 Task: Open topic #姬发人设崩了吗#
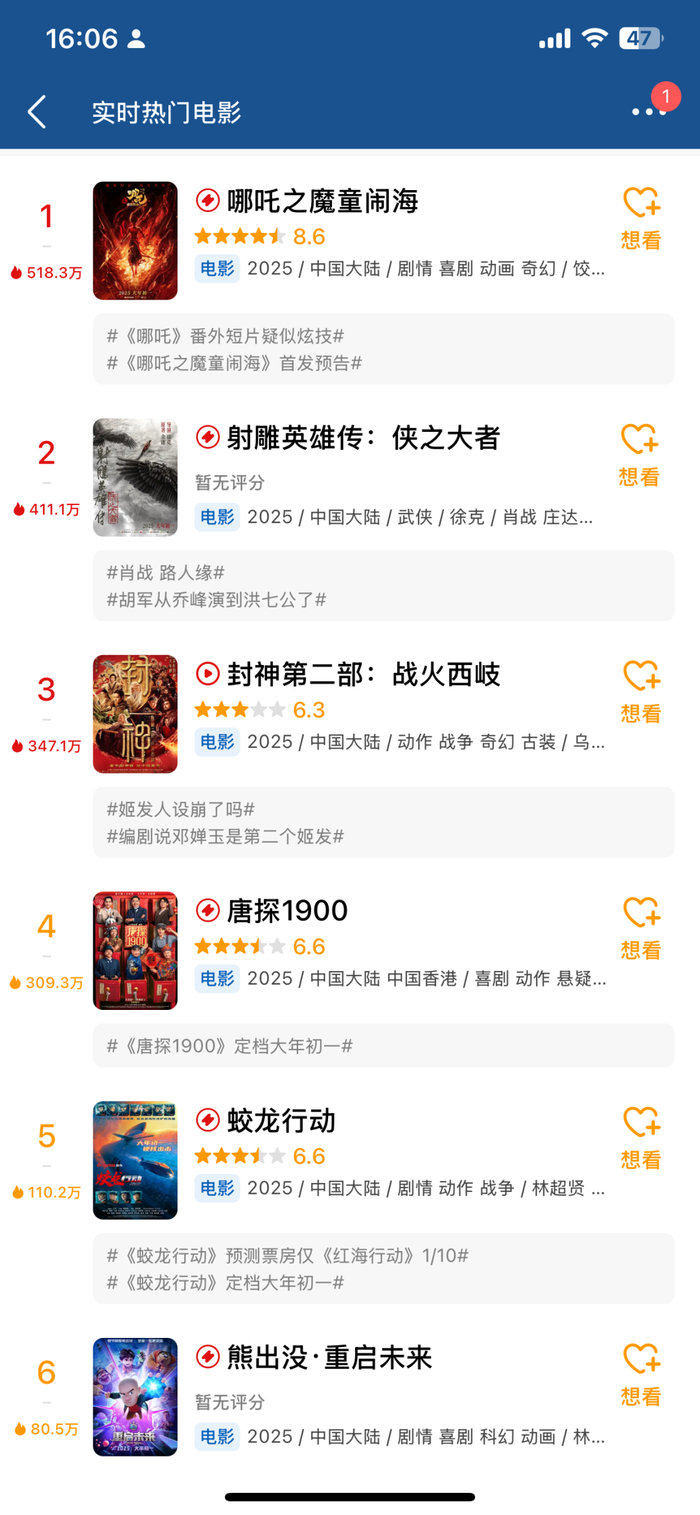coord(181,809)
